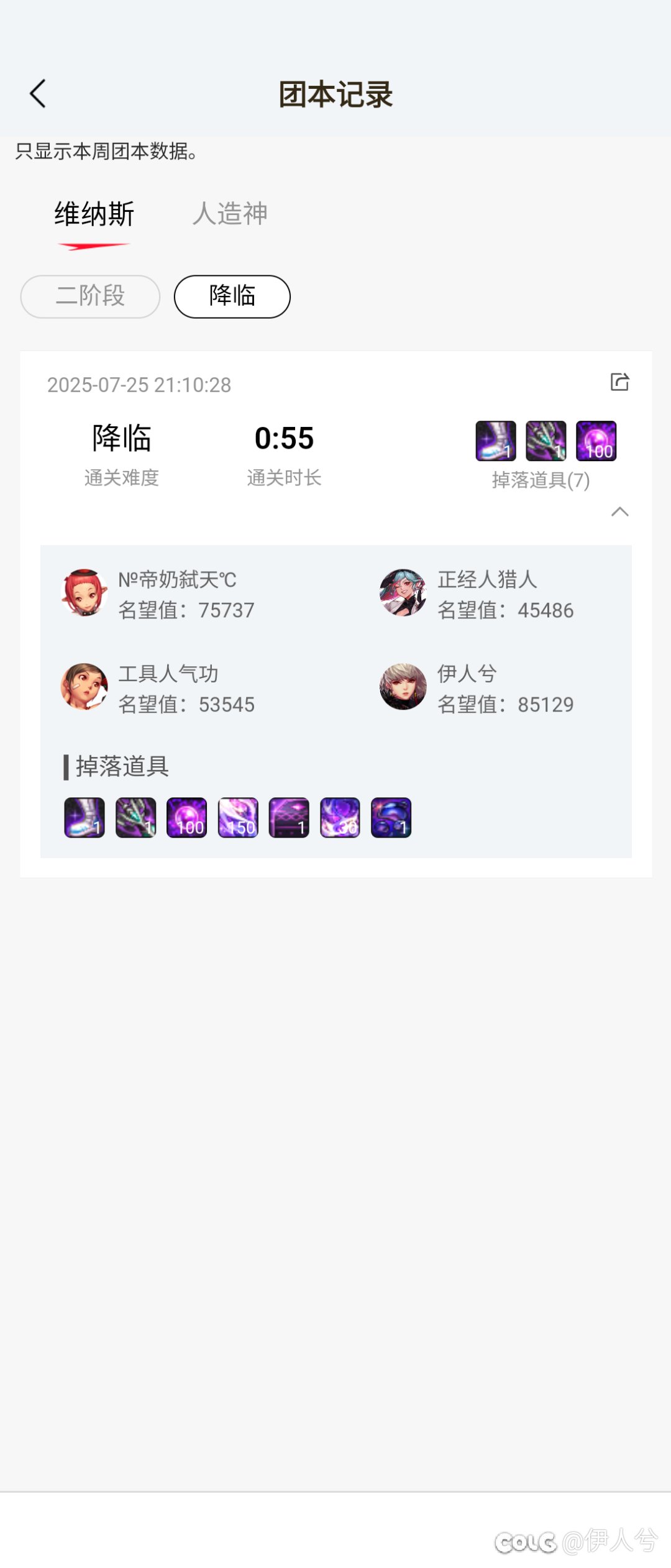Select the swirl x30 drop icon
671x1568 pixels.
point(340,817)
